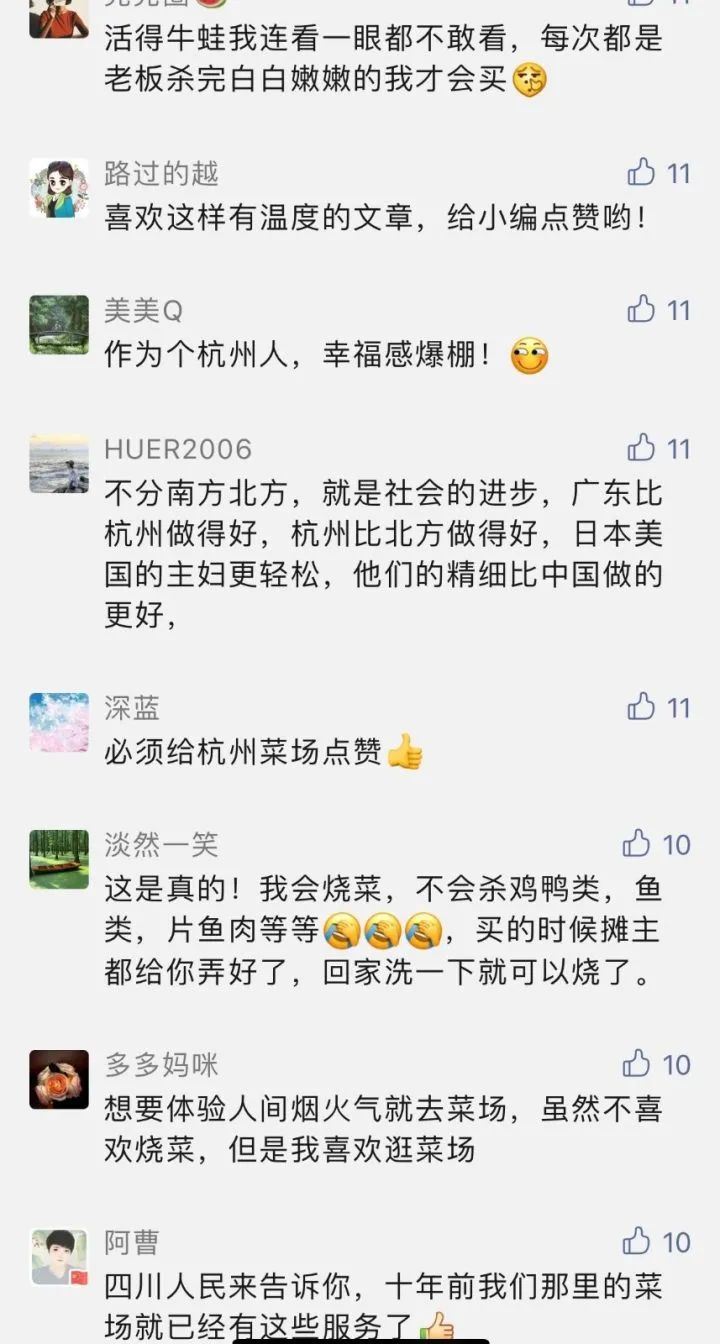Open 深蓝's avatar
This screenshot has width=720, height=1344.
(x=59, y=722)
